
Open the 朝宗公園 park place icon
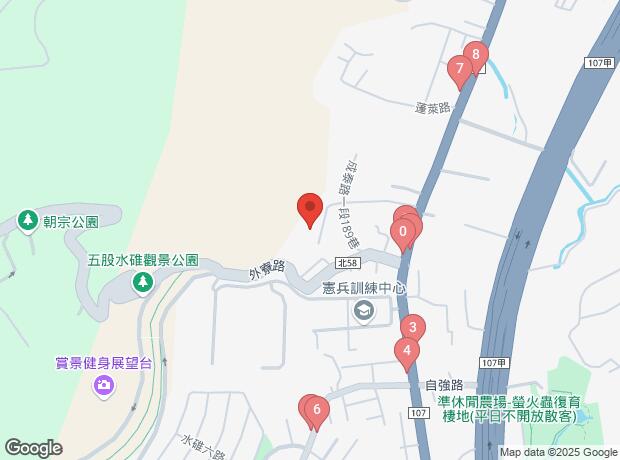click(x=26, y=220)
